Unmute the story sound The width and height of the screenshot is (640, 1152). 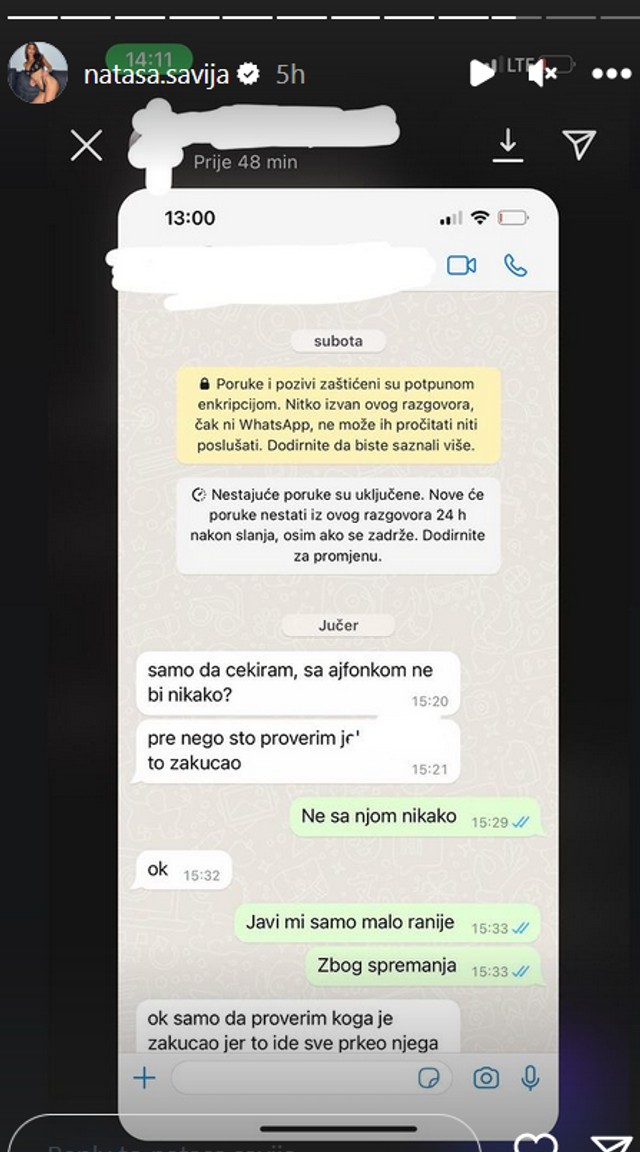(543, 72)
